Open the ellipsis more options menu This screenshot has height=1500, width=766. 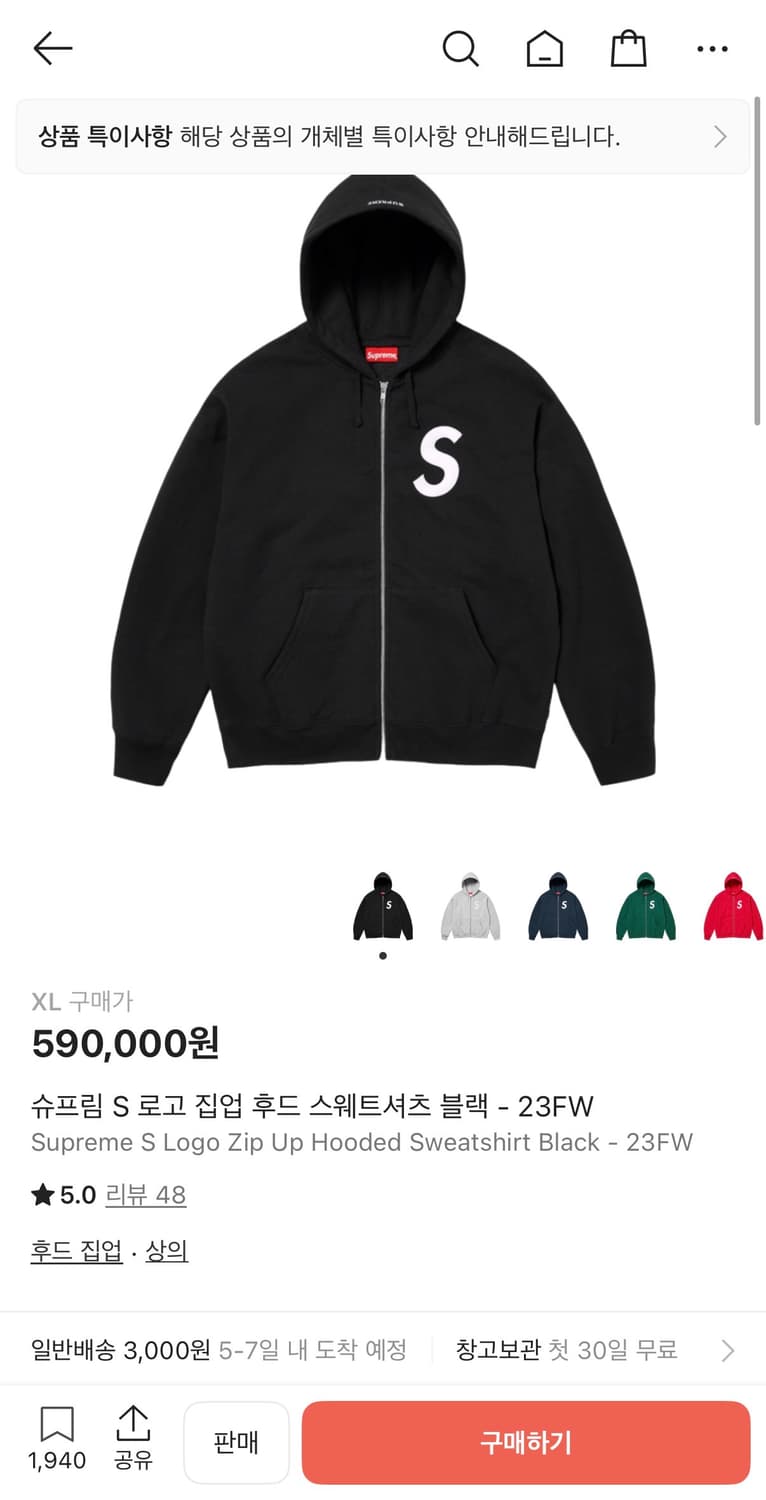tap(712, 47)
